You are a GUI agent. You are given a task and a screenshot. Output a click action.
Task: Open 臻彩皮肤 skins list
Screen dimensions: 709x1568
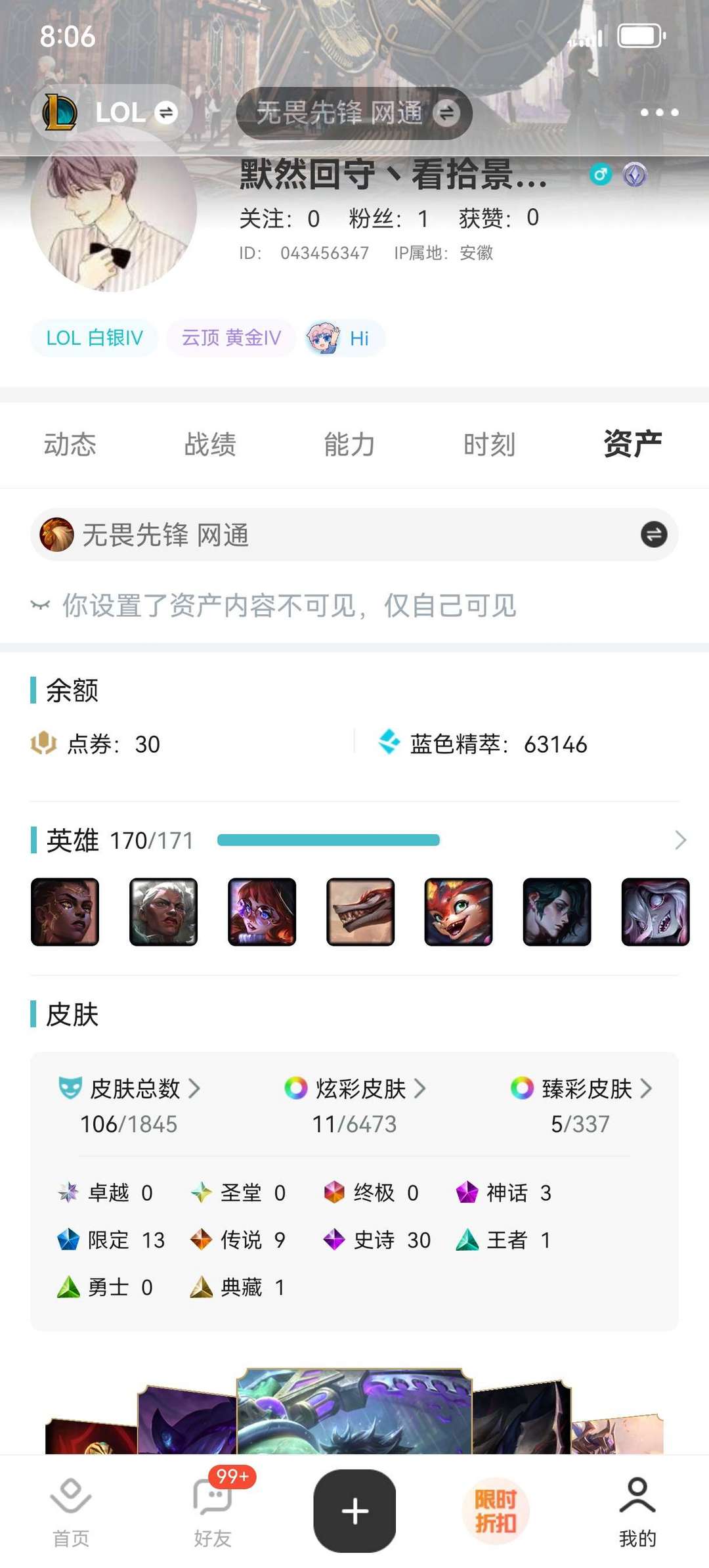point(582,1088)
